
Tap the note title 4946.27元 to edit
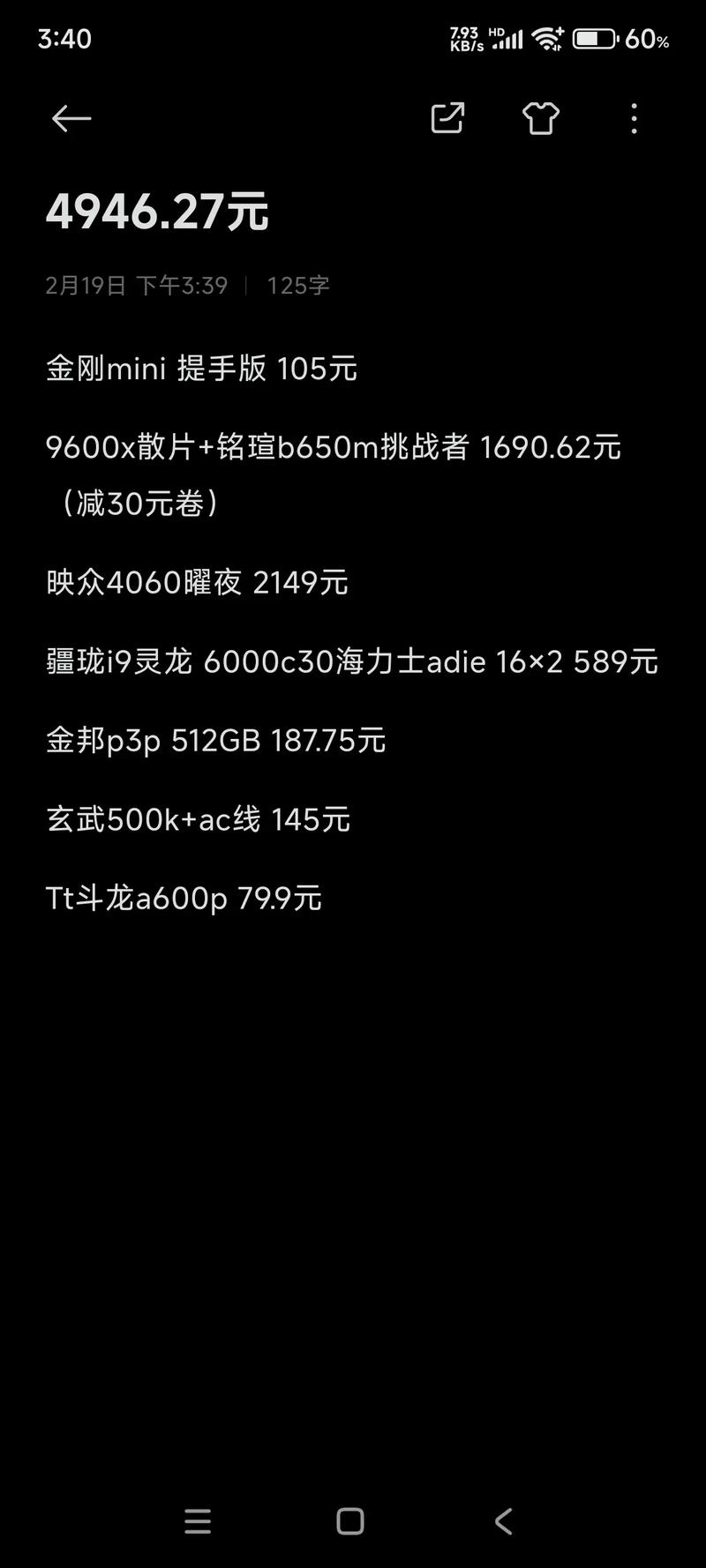point(159,212)
